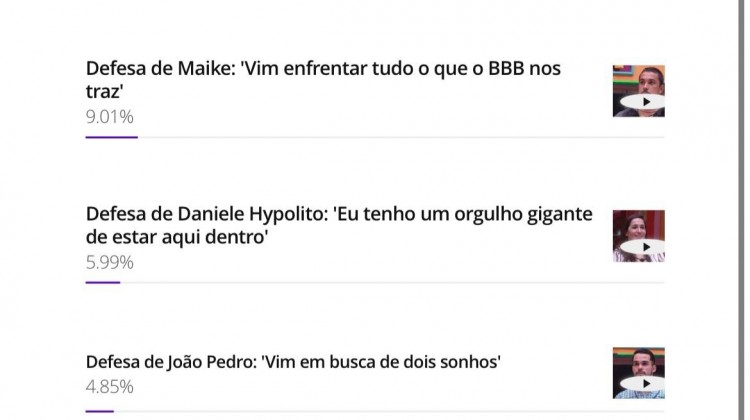
Task: Play the Maike defense video thumbnail
Action: (x=639, y=92)
